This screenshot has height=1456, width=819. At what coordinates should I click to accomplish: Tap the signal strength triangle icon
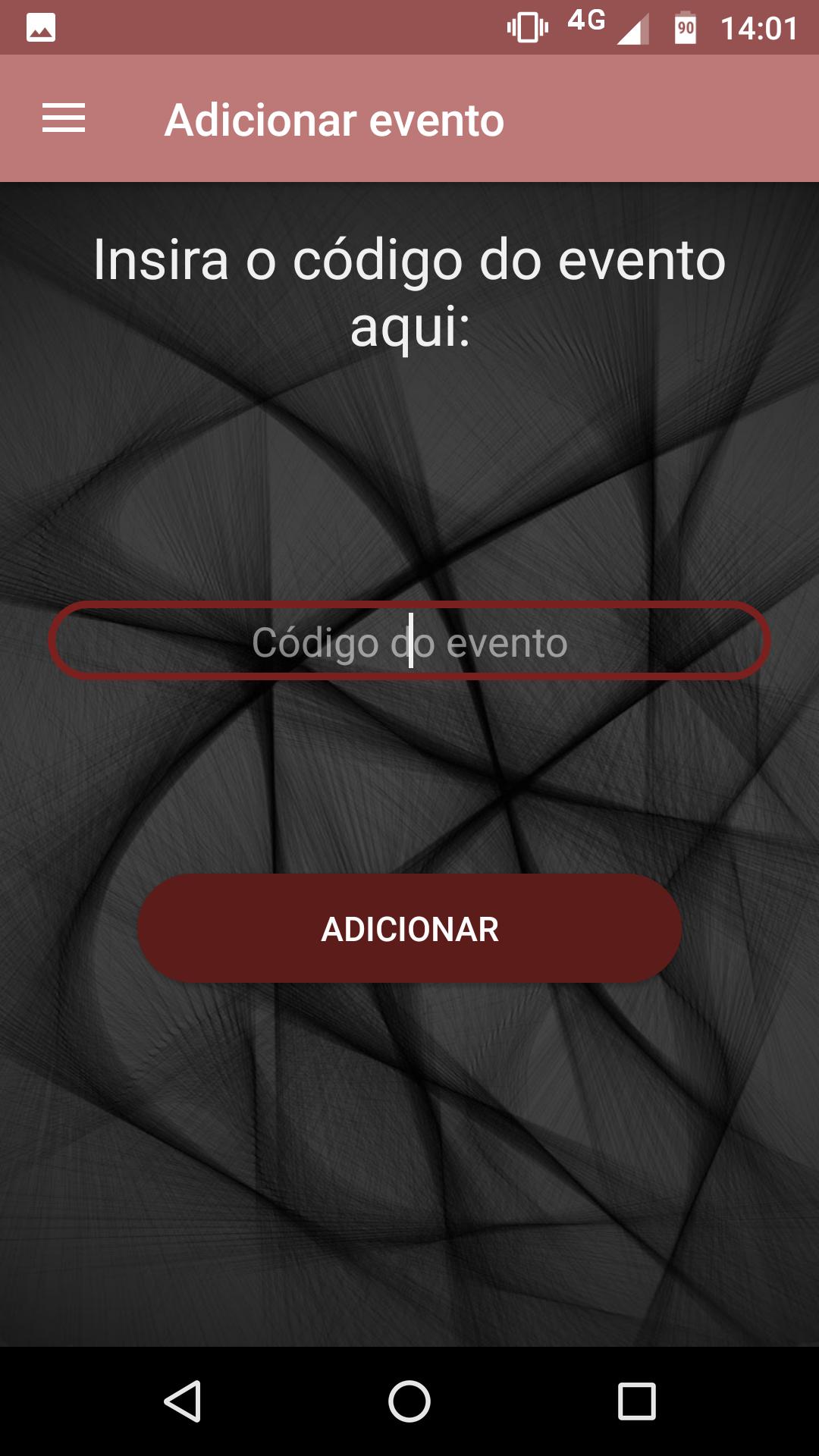click(633, 29)
